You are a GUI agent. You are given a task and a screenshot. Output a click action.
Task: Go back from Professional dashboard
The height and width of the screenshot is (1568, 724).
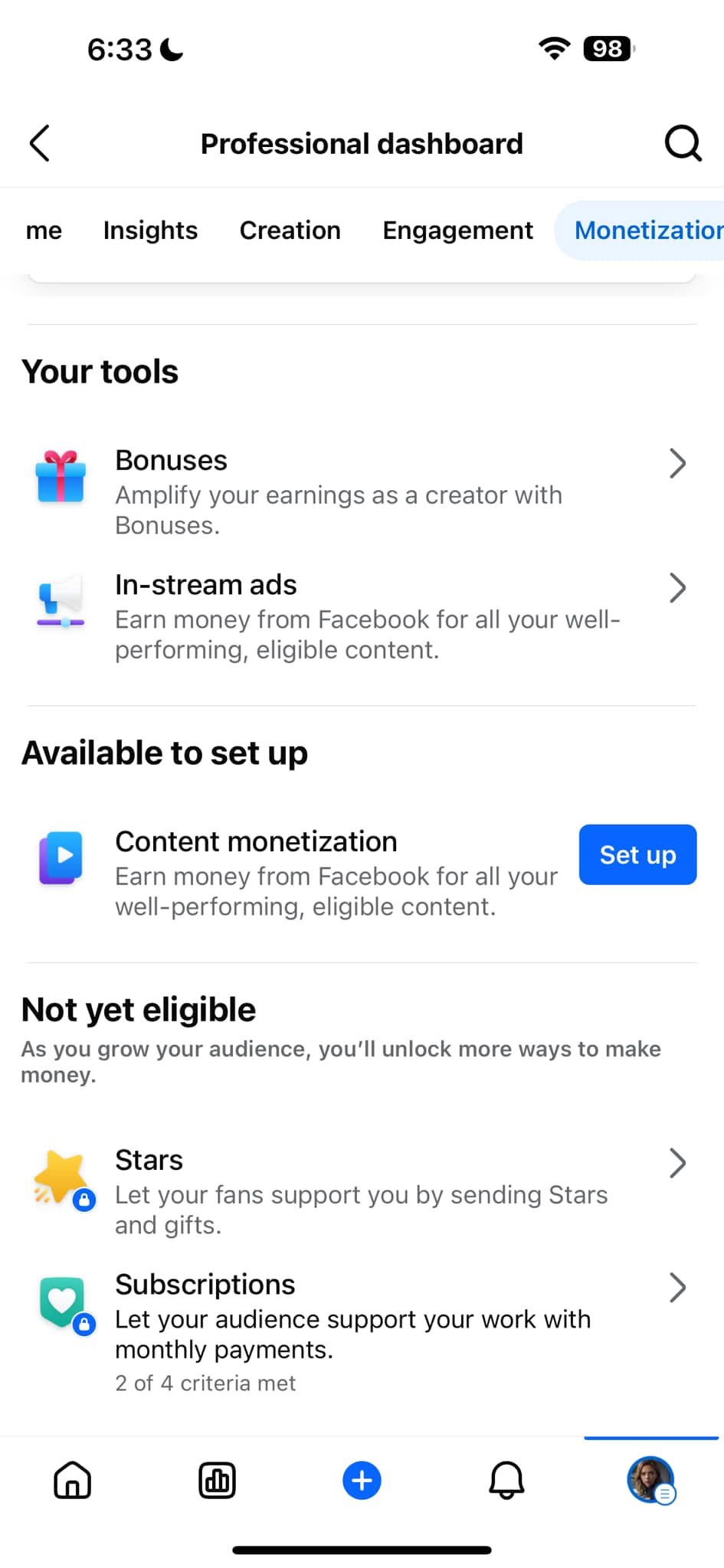40,143
